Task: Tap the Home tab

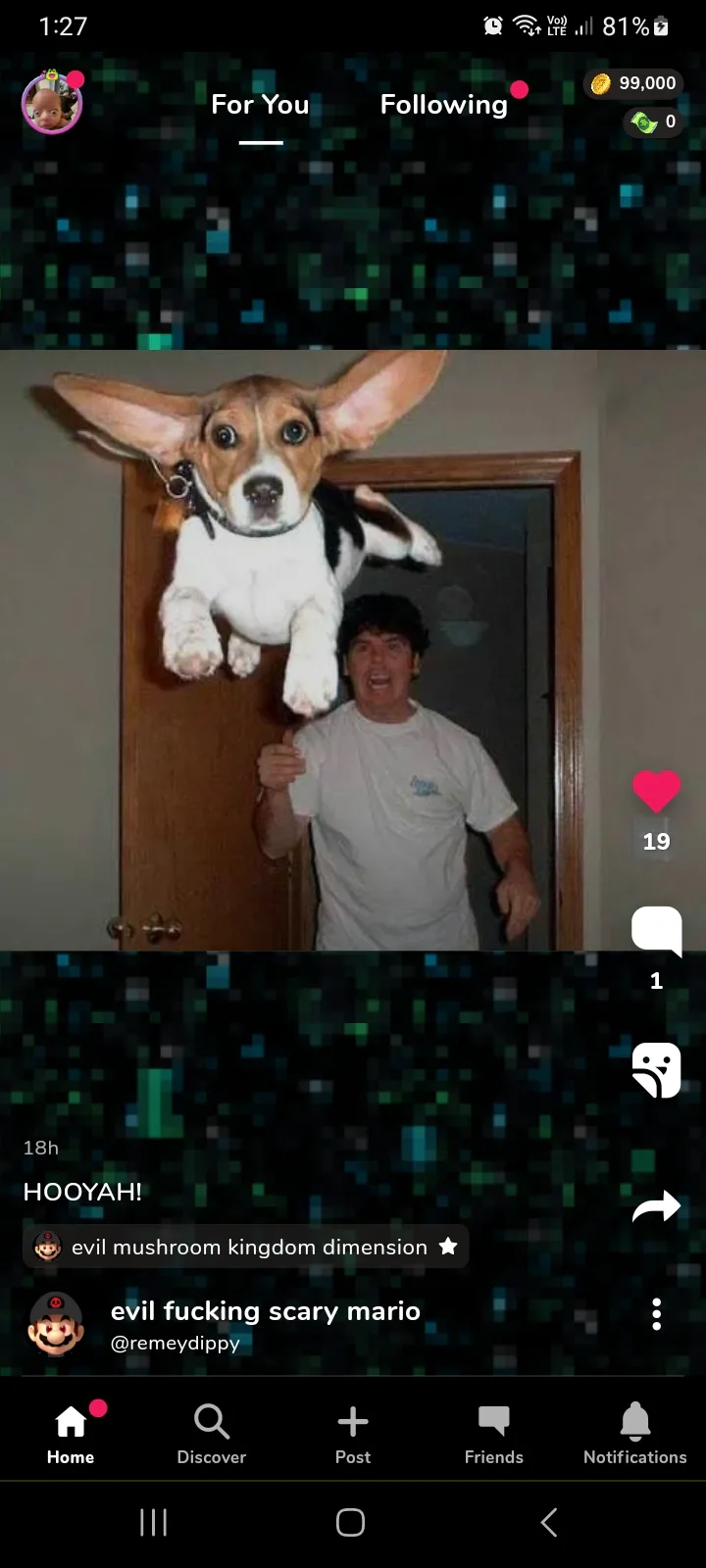Action: 71,1434
